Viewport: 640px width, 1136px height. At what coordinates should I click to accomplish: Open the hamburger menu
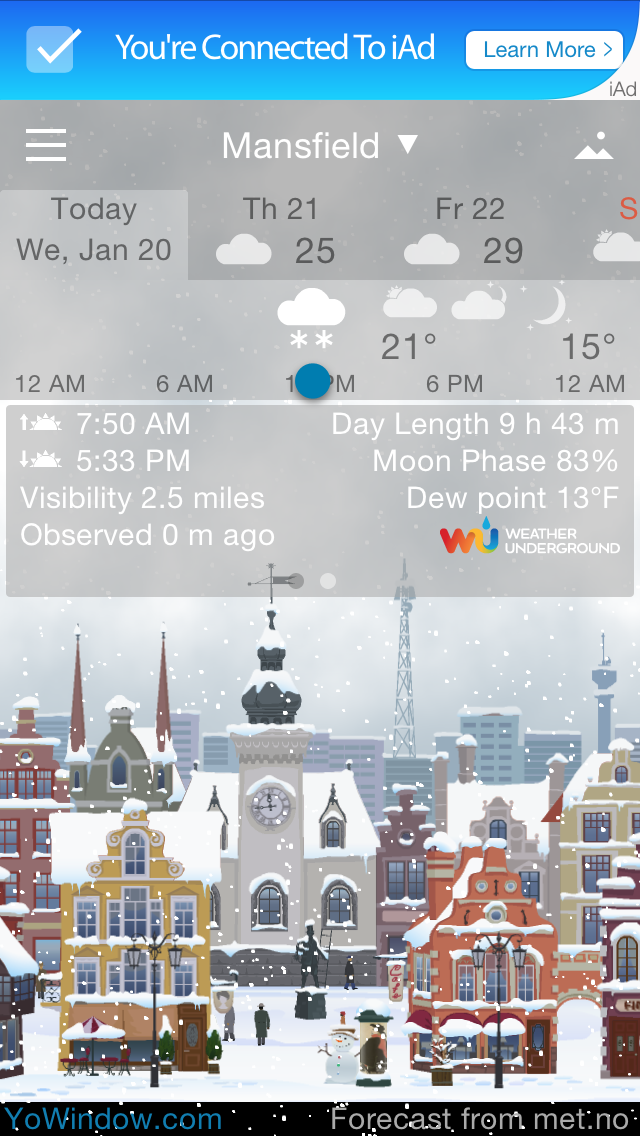point(46,146)
